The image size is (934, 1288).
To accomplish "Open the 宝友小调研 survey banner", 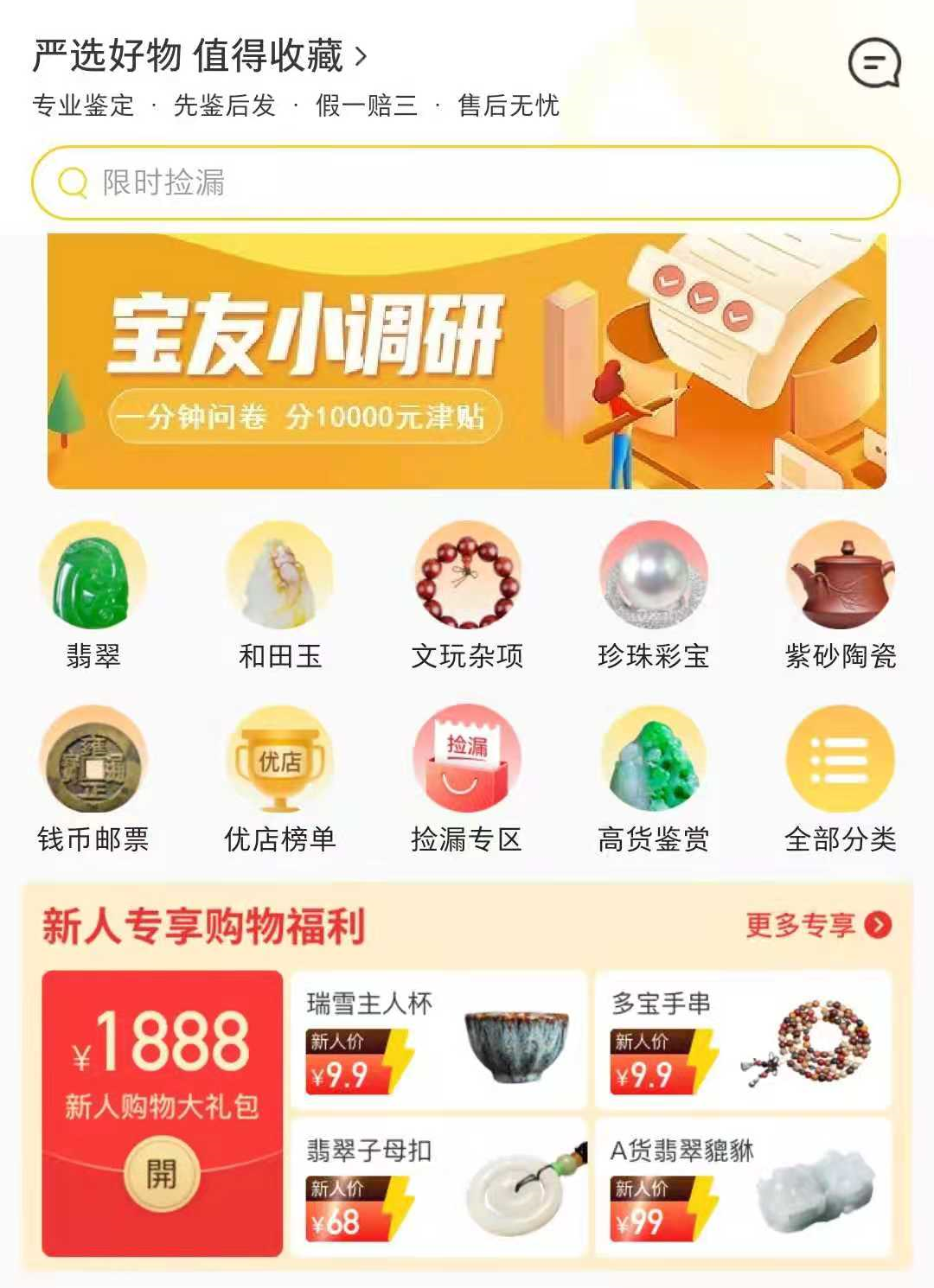I will coord(467,361).
